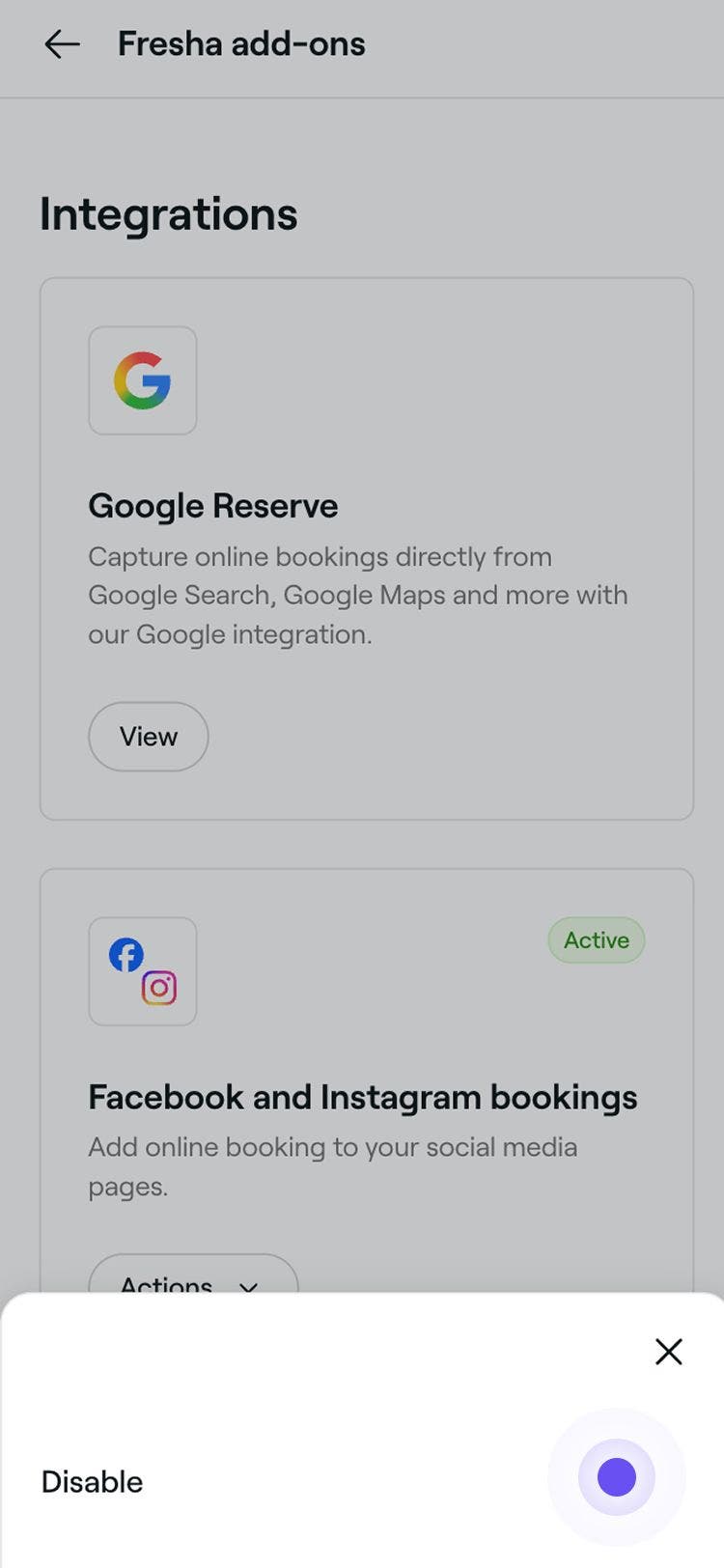Go back from Fresha add-ons
The image size is (724, 1568).
tap(62, 44)
